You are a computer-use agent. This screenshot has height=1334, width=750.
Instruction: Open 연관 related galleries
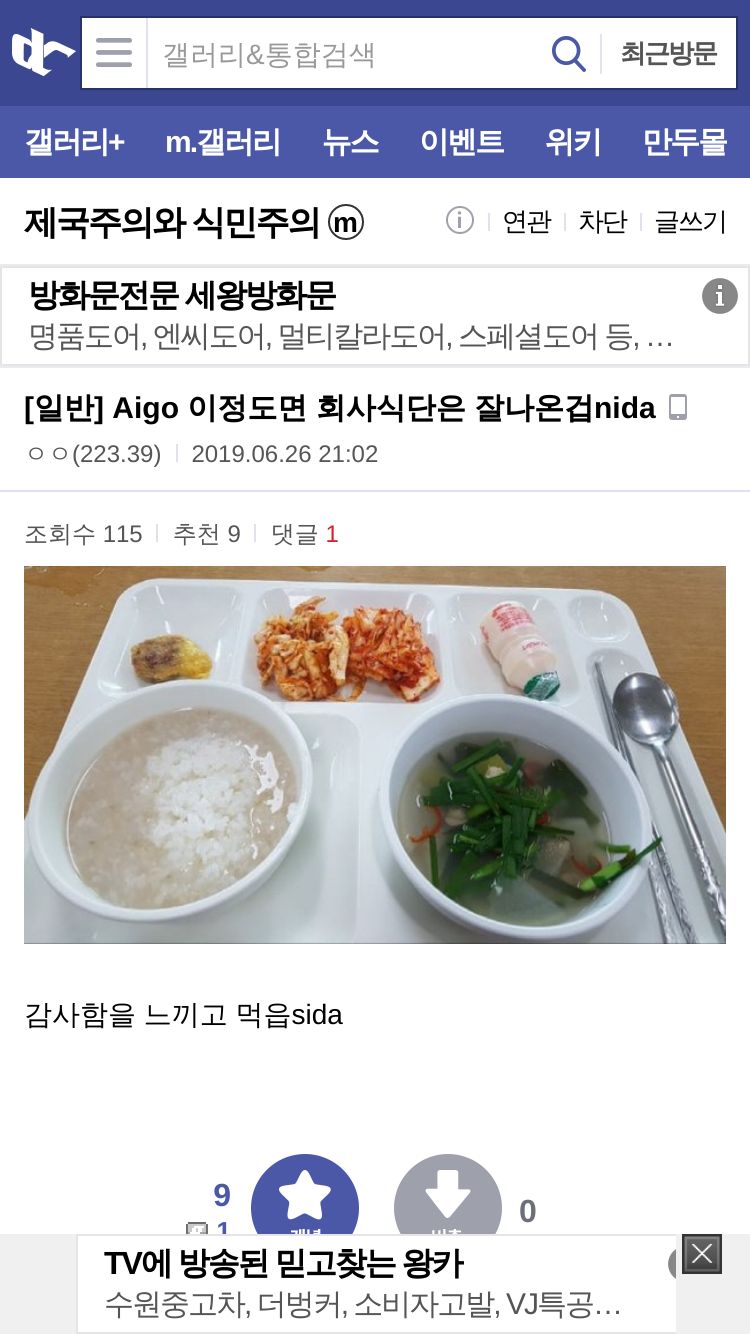(527, 221)
